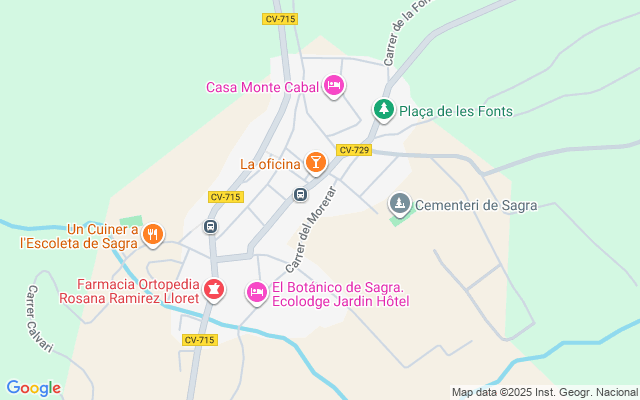The height and width of the screenshot is (400, 640).
Task: Select El Botánico de Sagra hotel marker
Action: point(256,291)
